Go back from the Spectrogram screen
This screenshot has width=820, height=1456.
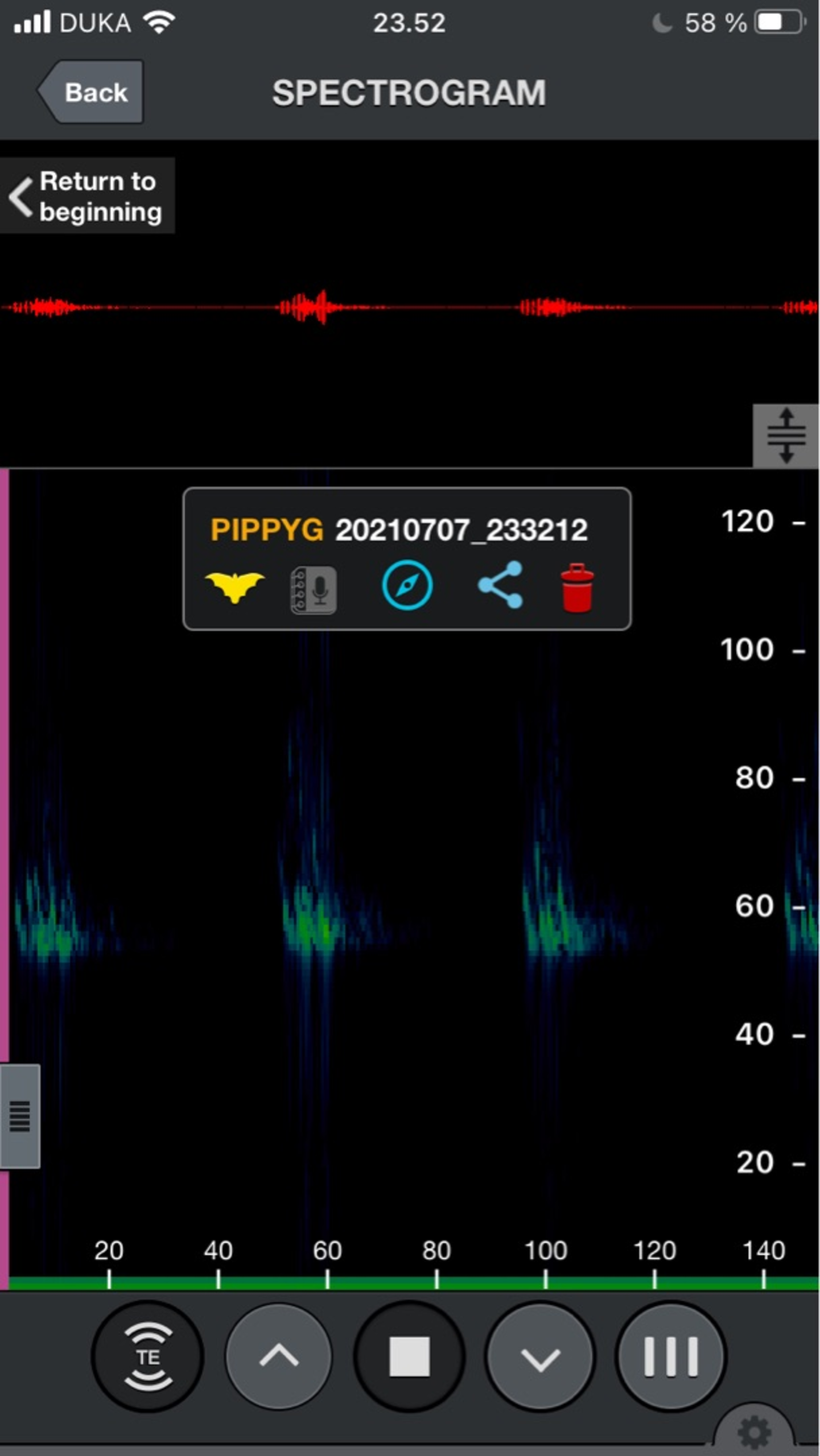pos(92,92)
